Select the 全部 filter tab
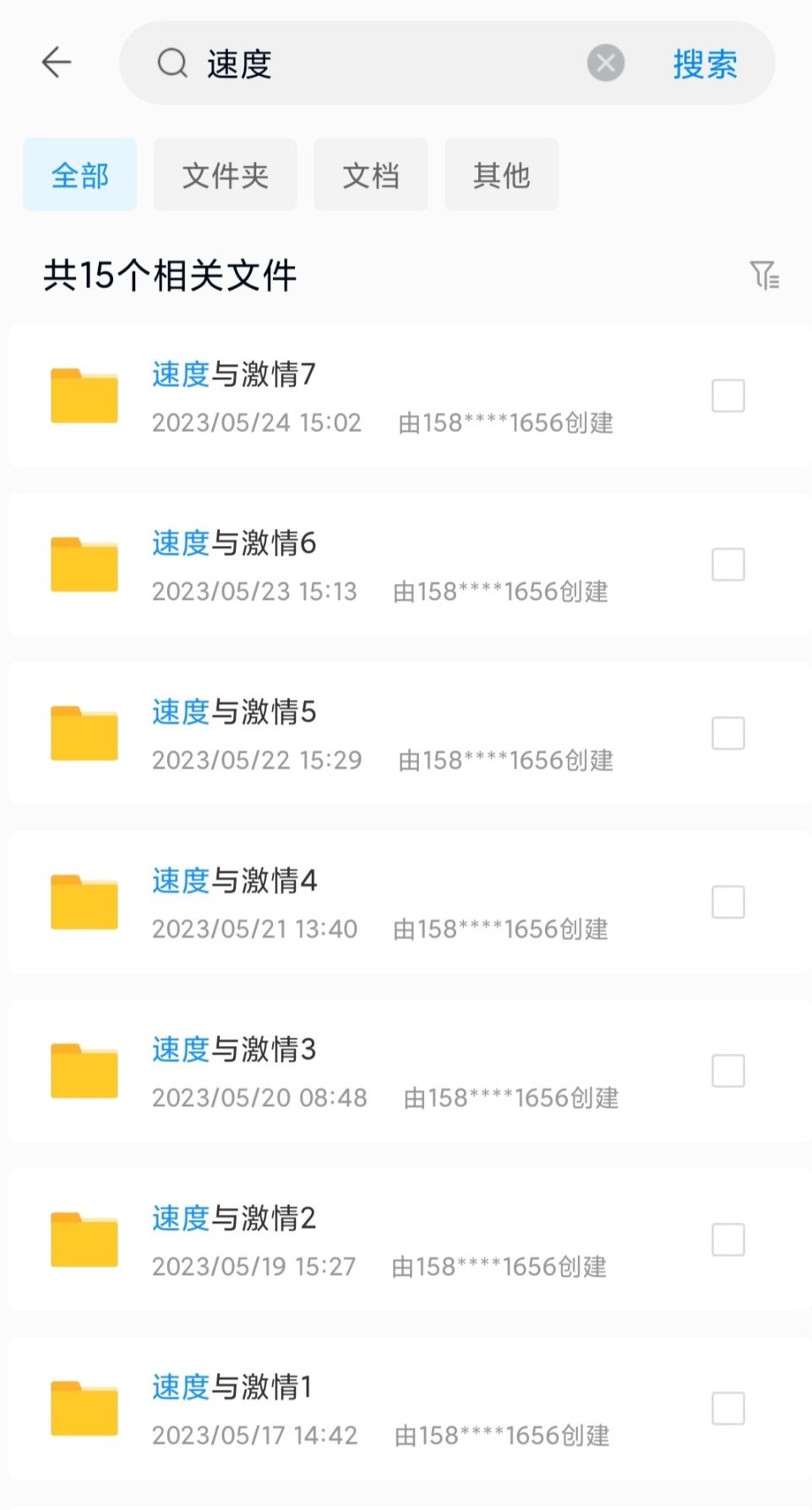Screen dimensions: 812x1510 (x=79, y=175)
